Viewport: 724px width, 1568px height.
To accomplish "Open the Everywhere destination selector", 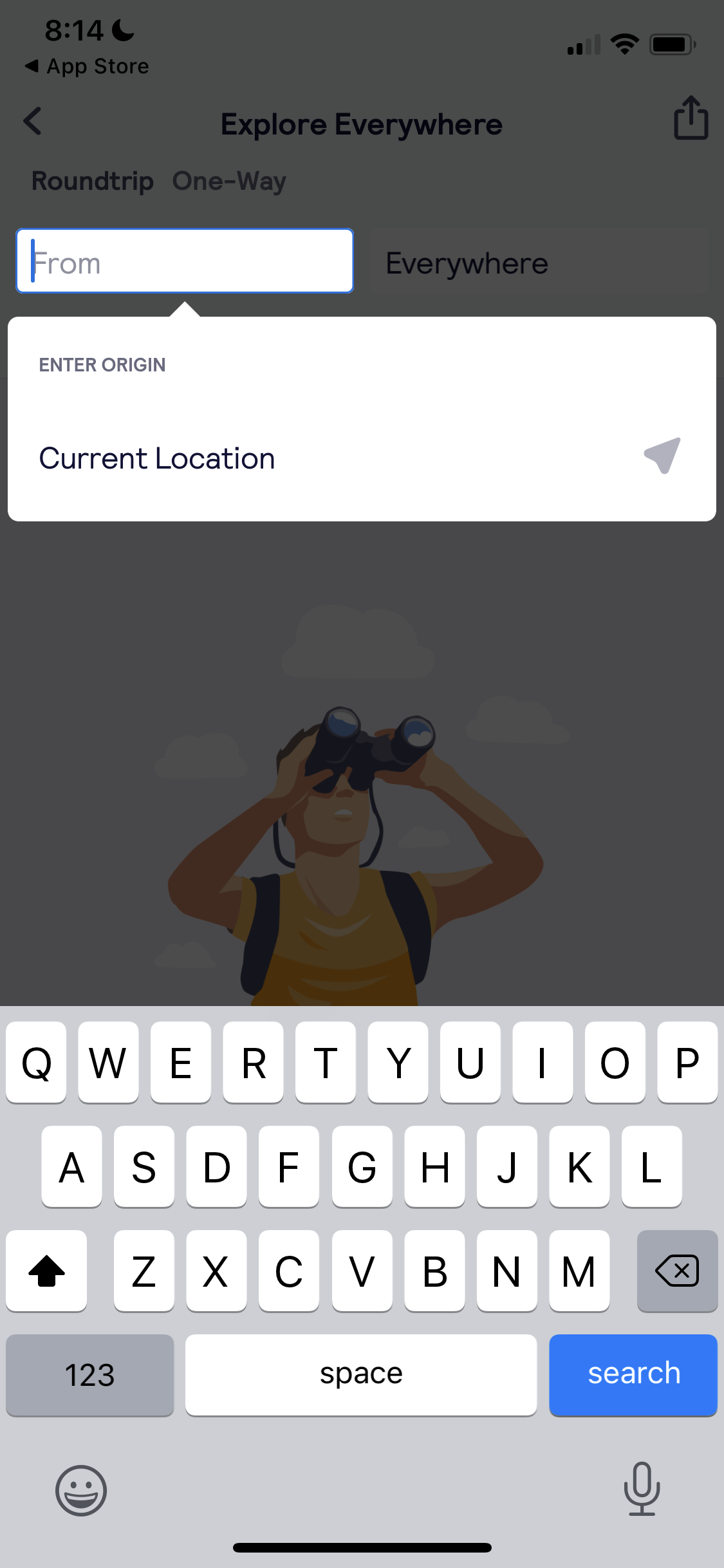I will click(x=538, y=261).
